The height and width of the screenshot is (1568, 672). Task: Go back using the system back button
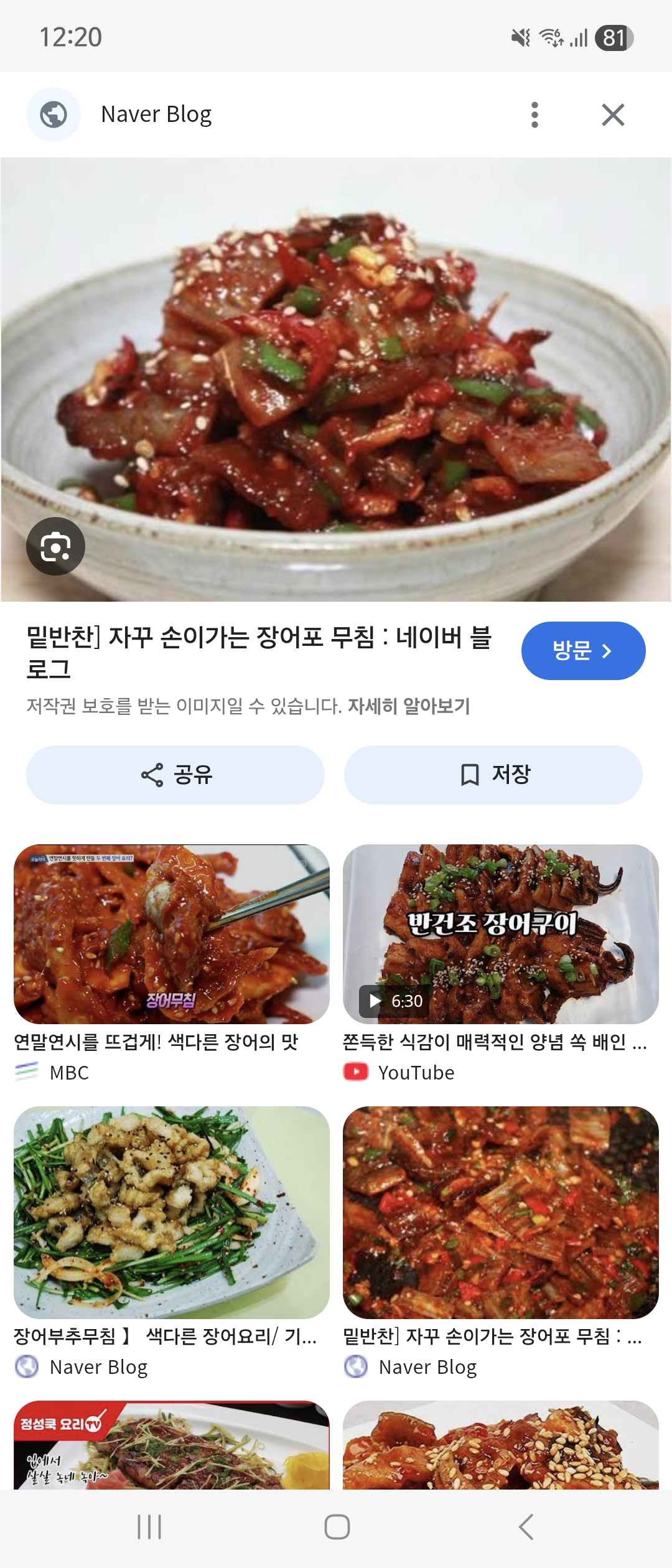[x=526, y=1527]
